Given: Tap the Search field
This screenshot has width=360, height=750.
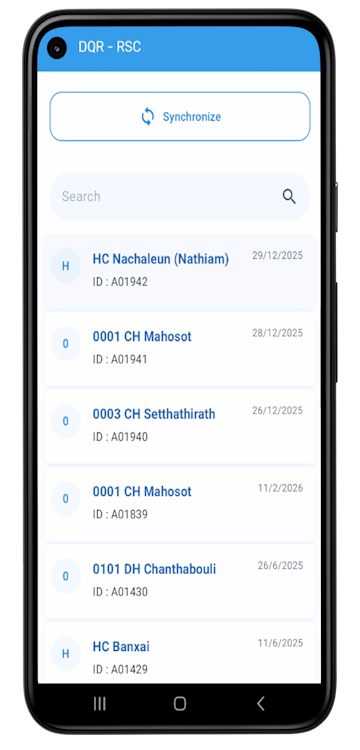Looking at the screenshot, I should pos(180,197).
